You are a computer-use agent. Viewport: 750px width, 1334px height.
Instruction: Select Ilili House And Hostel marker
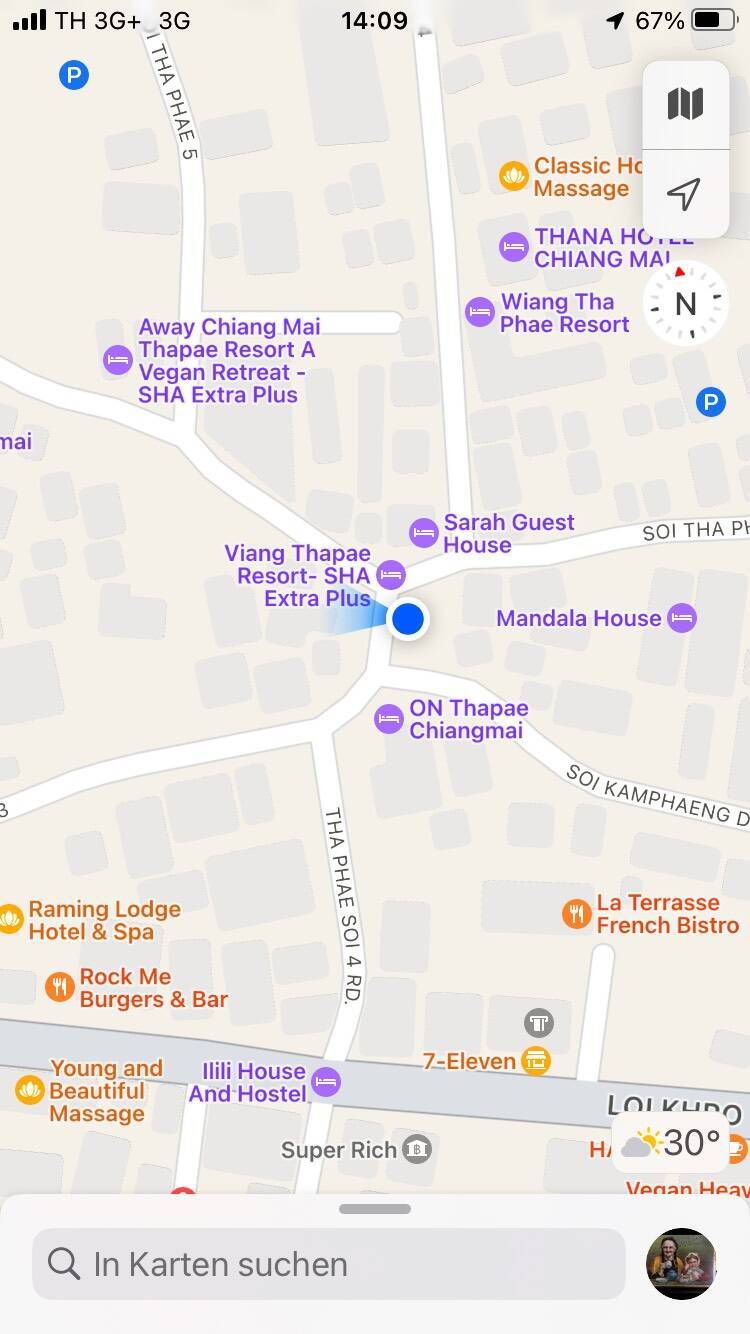coord(326,1082)
